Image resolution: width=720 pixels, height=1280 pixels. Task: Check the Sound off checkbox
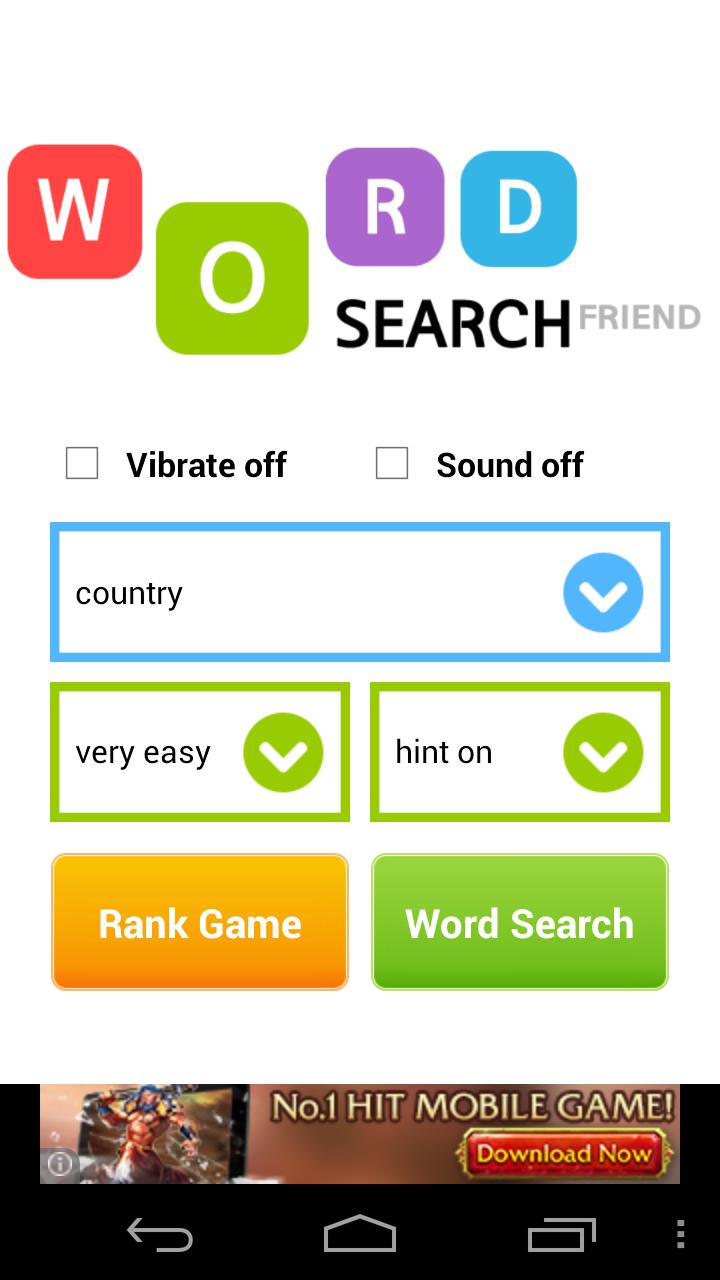pyautogui.click(x=392, y=464)
